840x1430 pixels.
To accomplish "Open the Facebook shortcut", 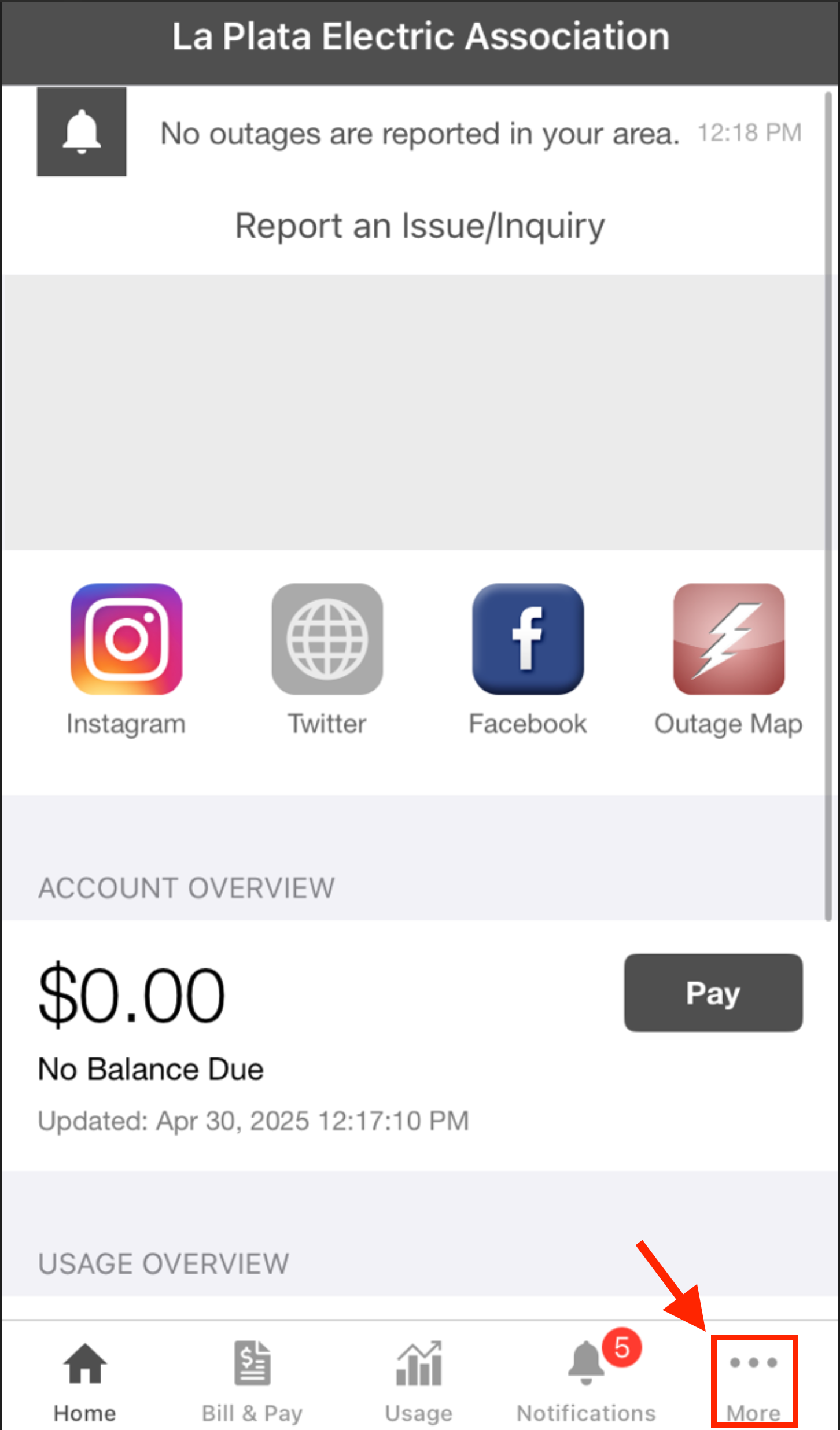I will click(528, 639).
